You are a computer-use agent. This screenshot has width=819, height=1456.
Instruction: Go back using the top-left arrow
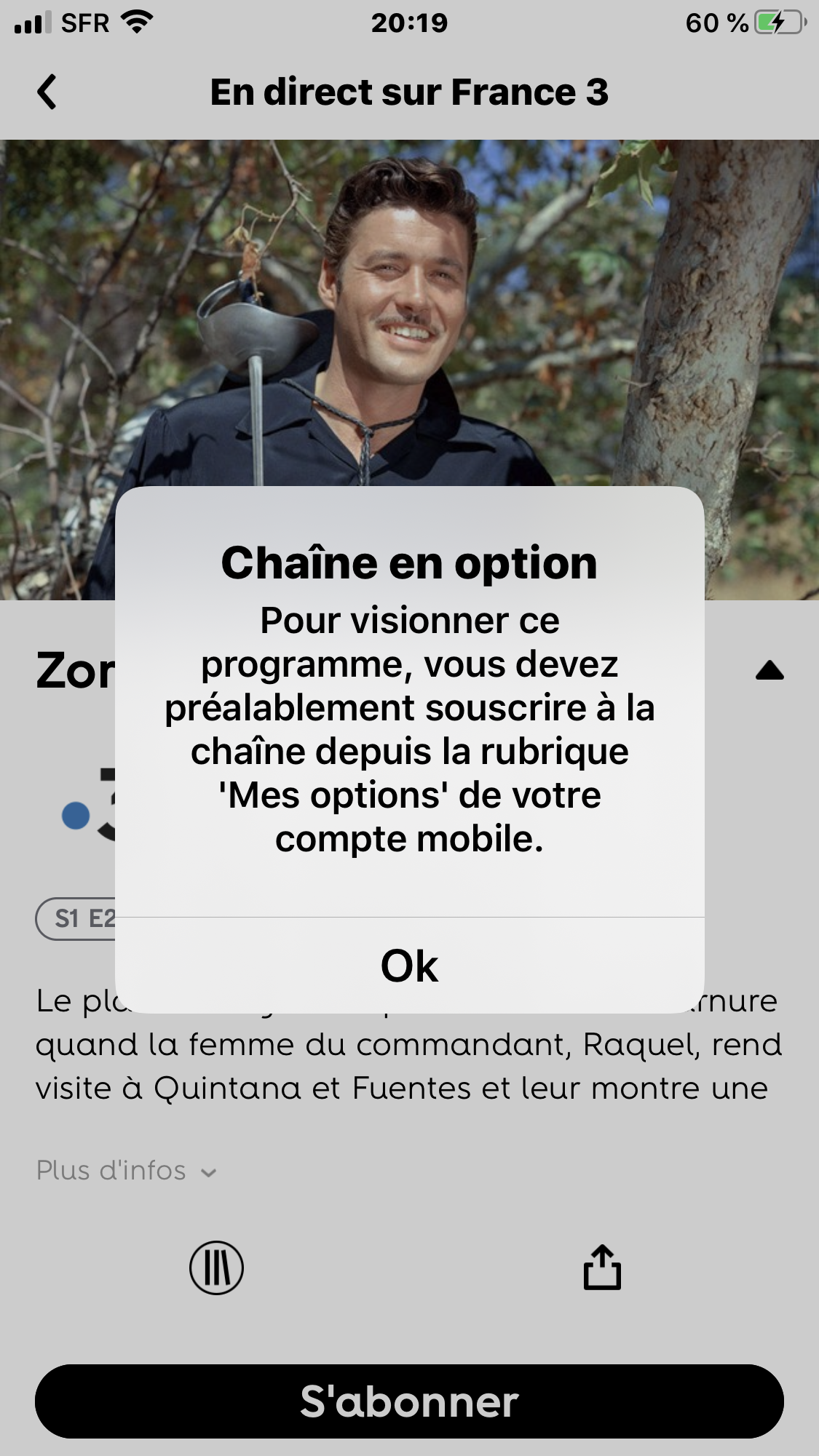(x=47, y=92)
